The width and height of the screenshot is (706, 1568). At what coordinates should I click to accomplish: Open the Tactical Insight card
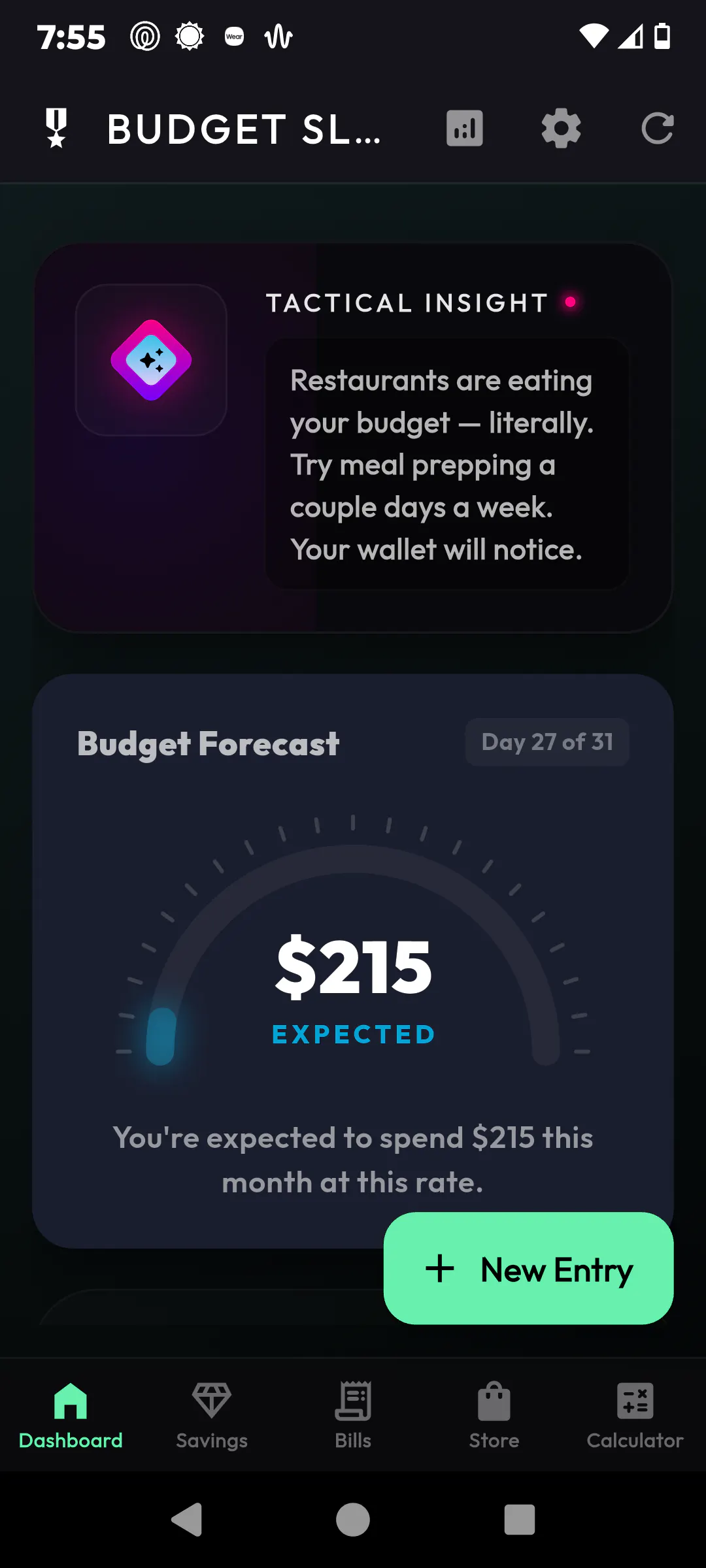[353, 438]
